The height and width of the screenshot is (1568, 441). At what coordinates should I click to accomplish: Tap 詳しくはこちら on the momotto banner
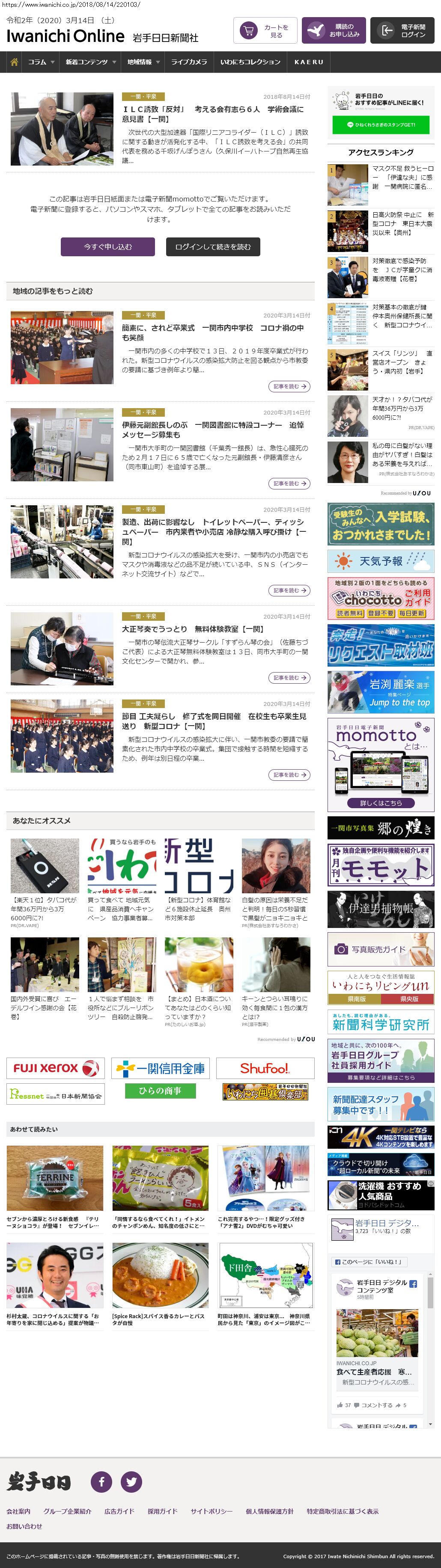pyautogui.click(x=381, y=803)
